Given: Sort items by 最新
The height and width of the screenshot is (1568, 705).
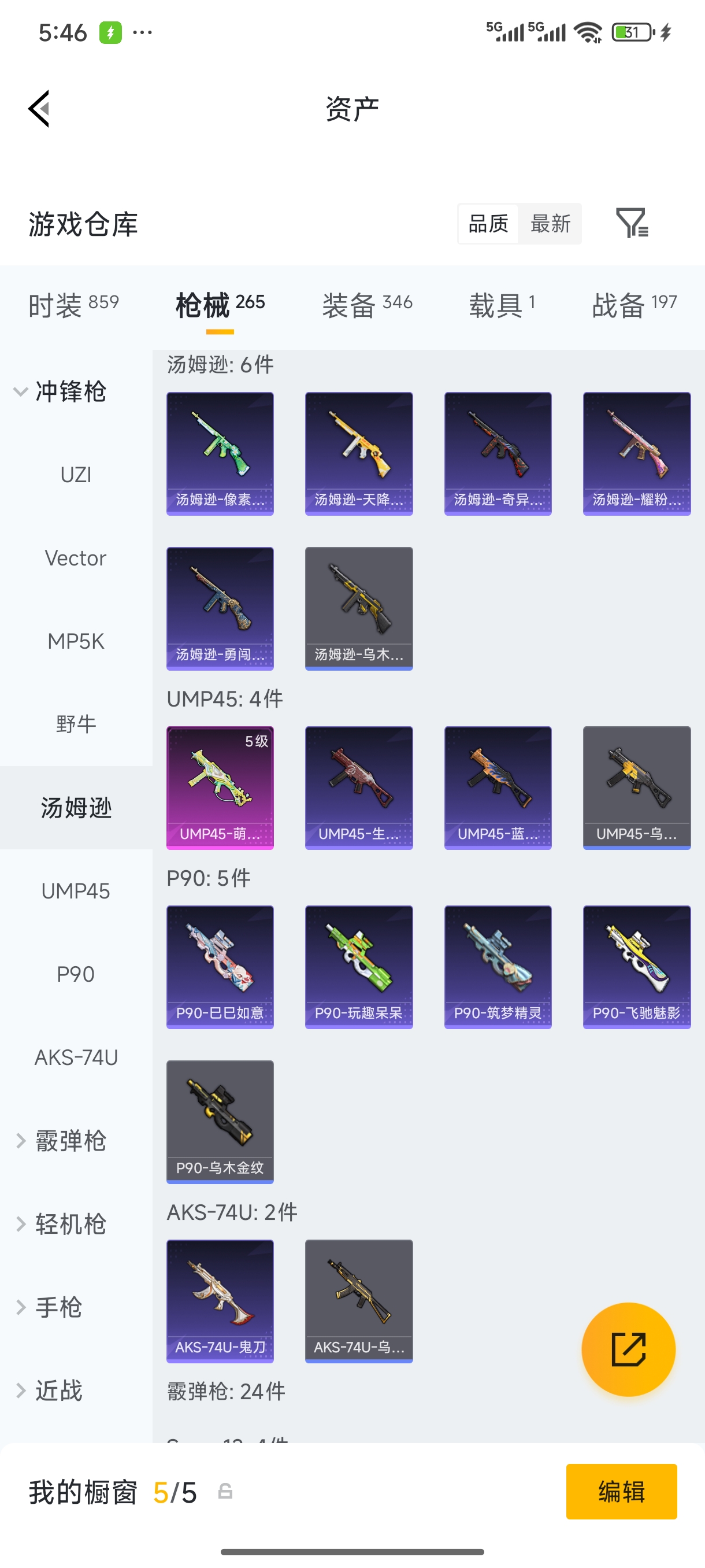Looking at the screenshot, I should [550, 223].
